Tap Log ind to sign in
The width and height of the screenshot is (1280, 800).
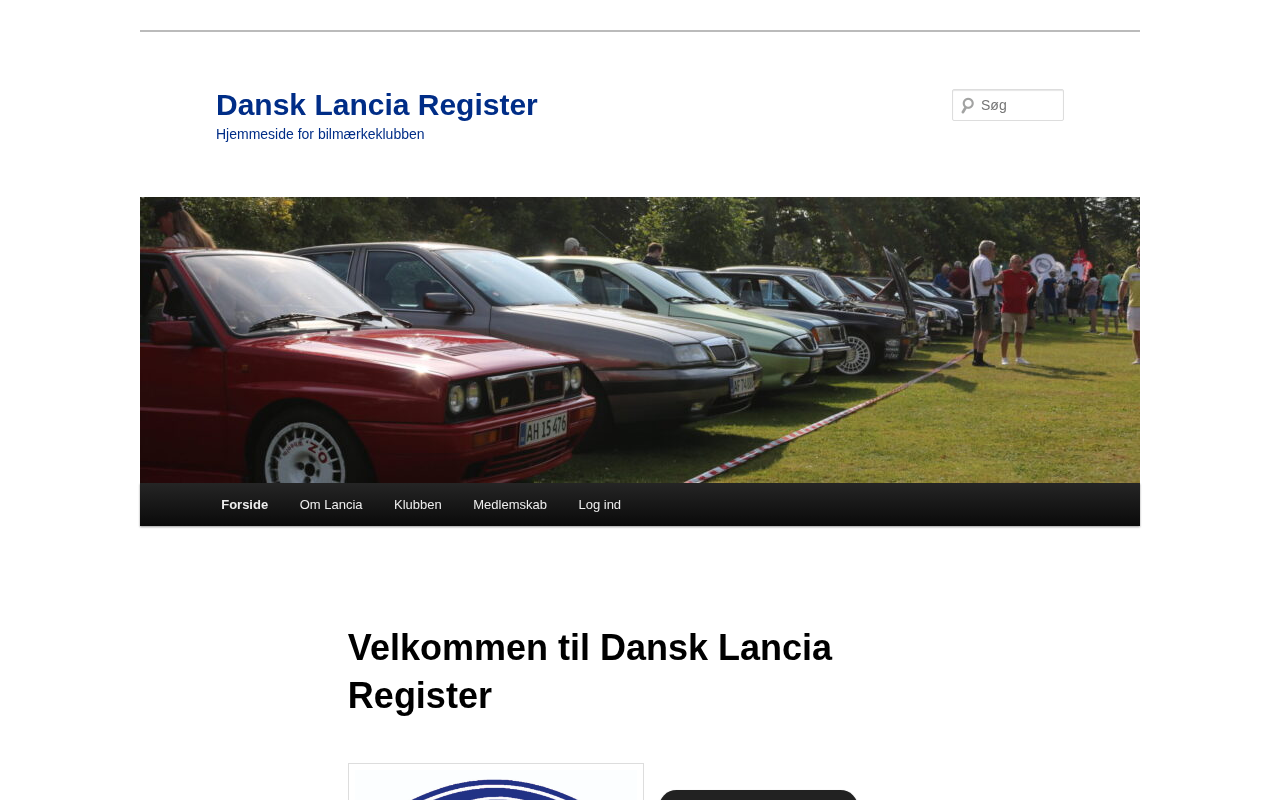599,505
